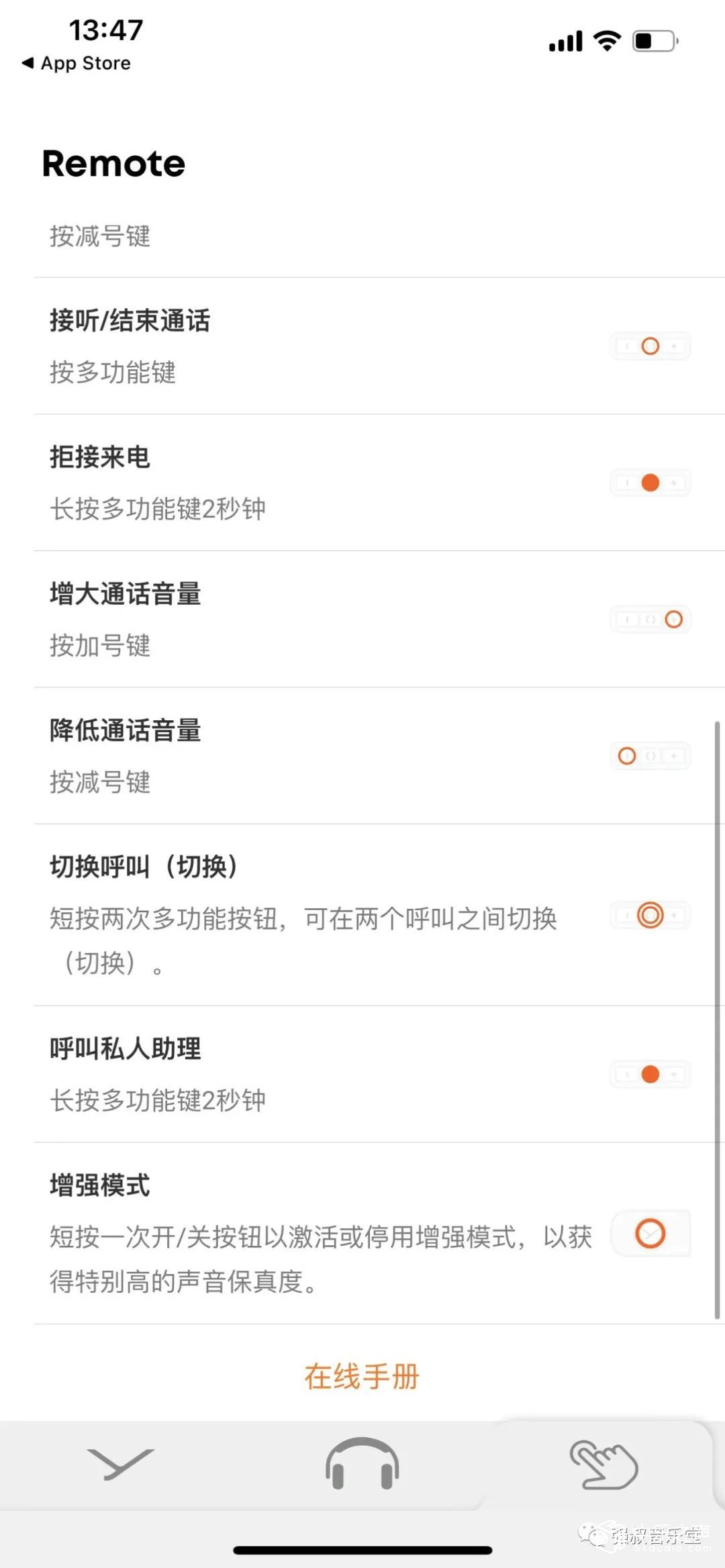Open the first bottom tab with wing logo
This screenshot has height=1568, width=725.
point(121,1463)
